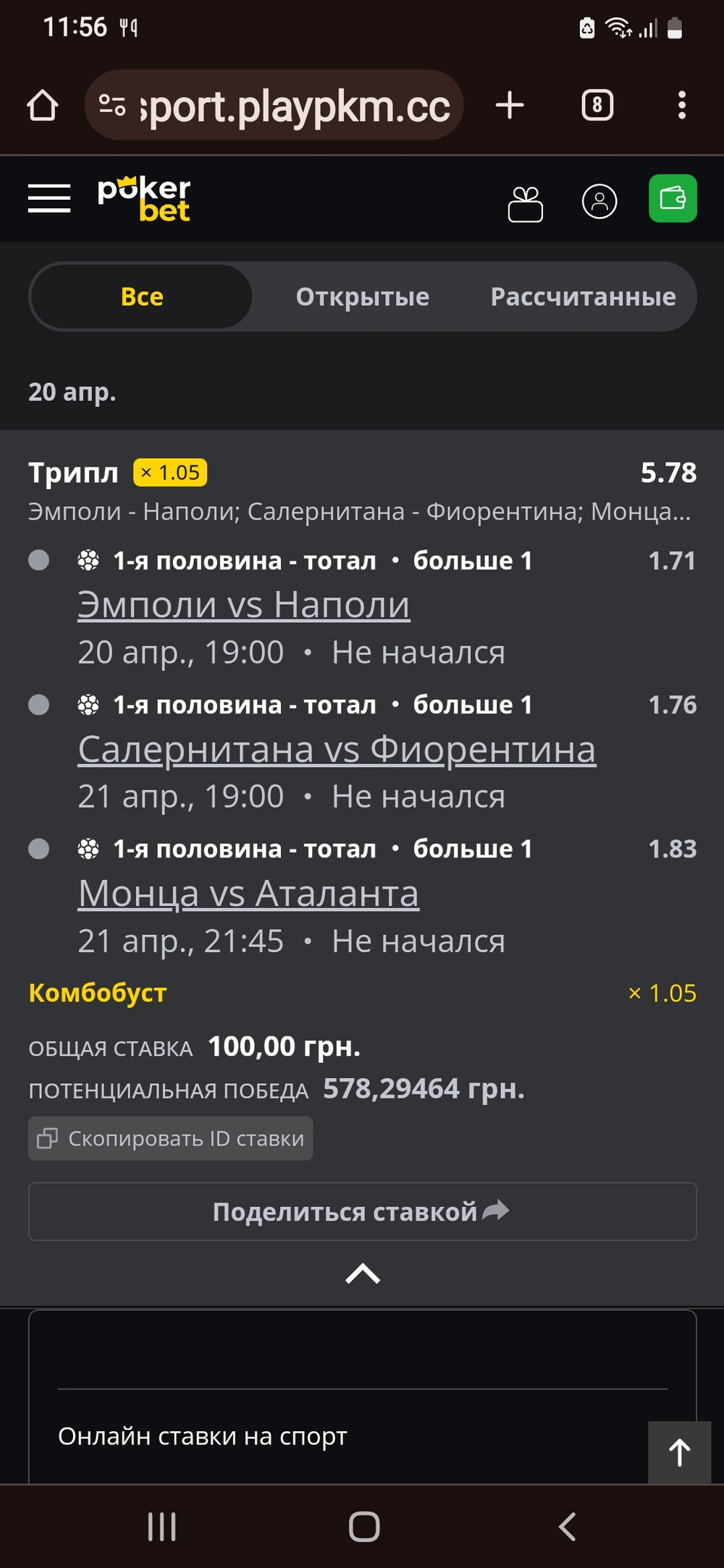Tap the Поделиться ставкой button
The height and width of the screenshot is (1568, 724).
[x=362, y=1211]
